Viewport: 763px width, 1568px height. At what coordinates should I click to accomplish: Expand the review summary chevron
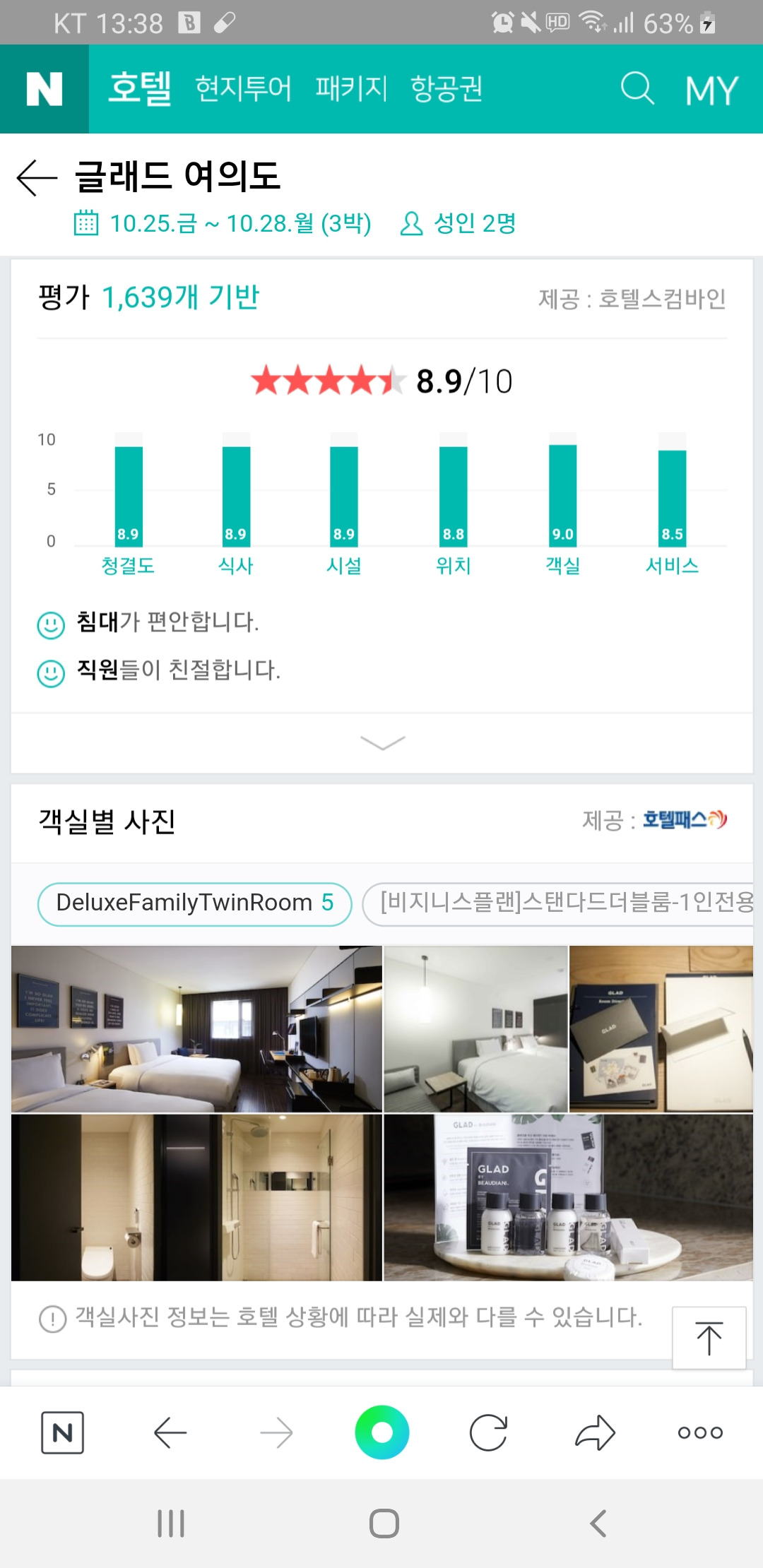tap(381, 742)
